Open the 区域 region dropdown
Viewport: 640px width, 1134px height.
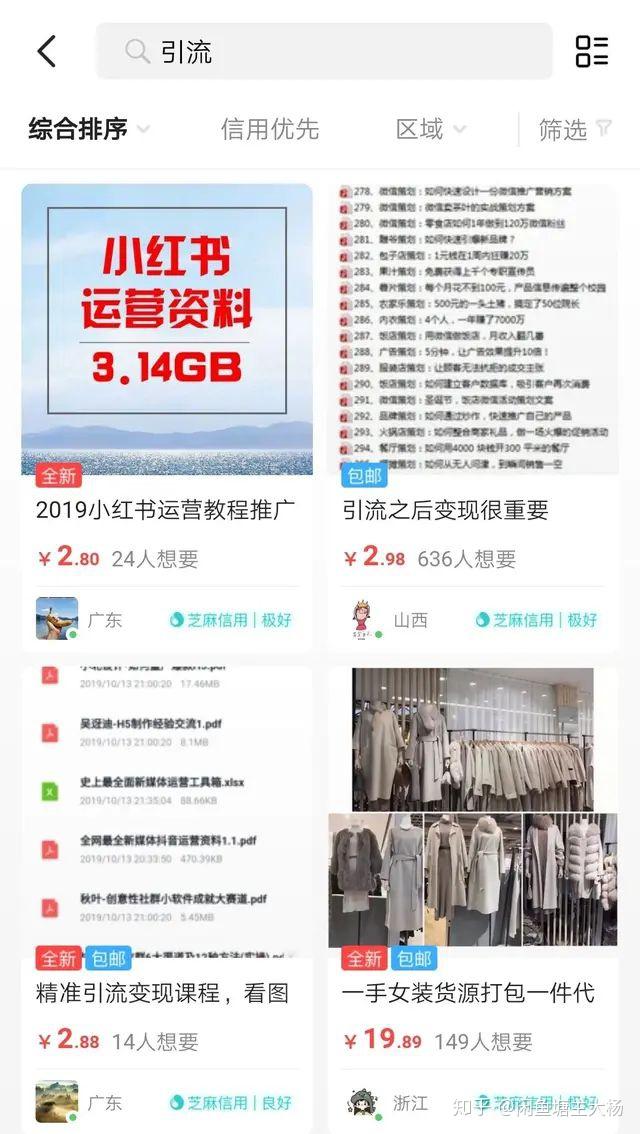[x=430, y=129]
